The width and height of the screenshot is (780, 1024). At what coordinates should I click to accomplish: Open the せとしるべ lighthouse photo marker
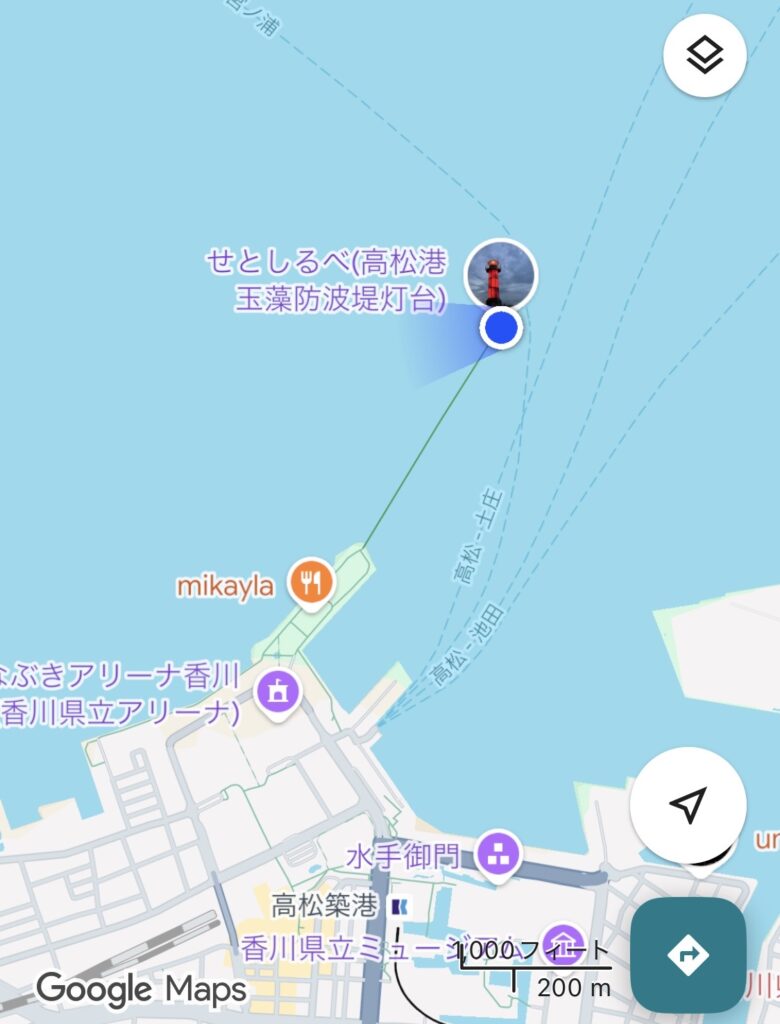(501, 274)
